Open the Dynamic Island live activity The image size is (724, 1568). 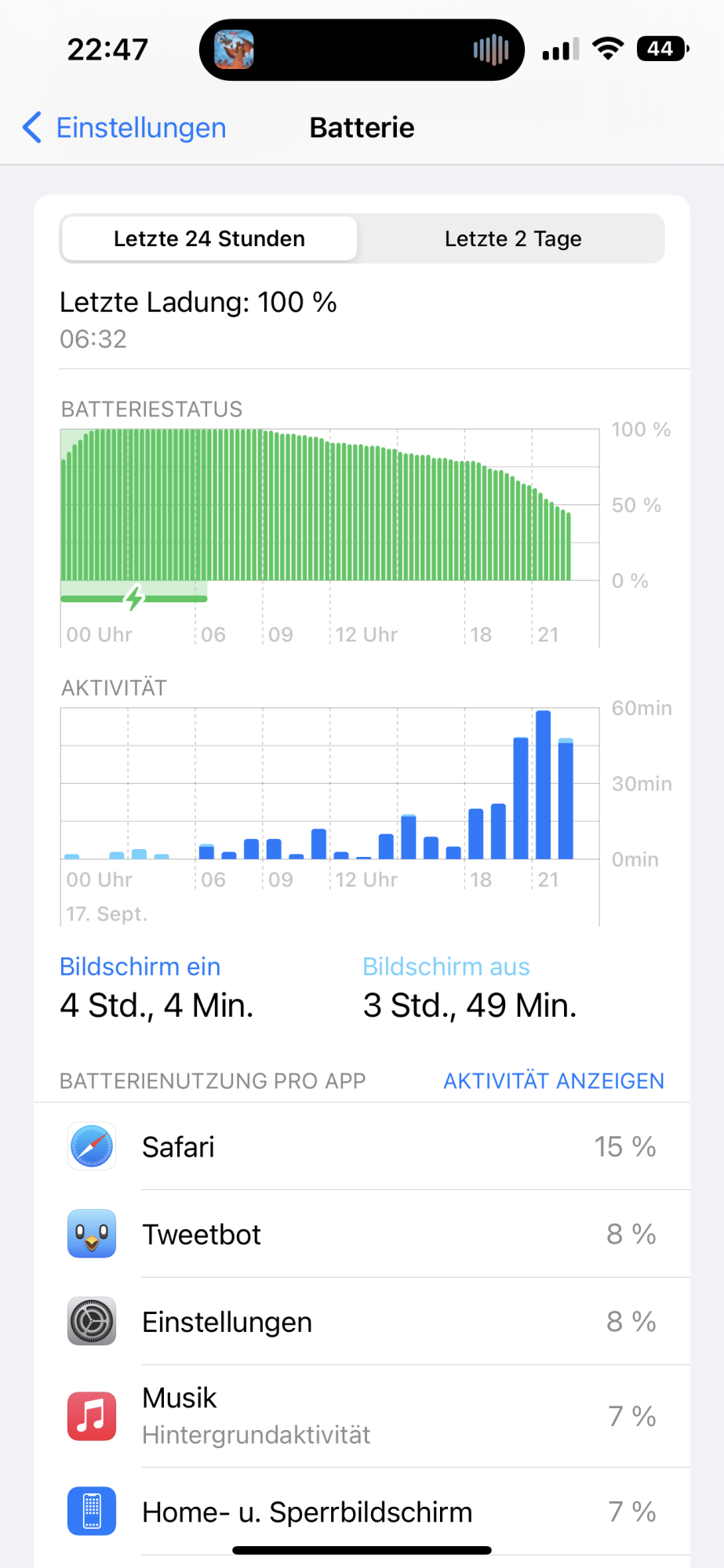point(362,50)
